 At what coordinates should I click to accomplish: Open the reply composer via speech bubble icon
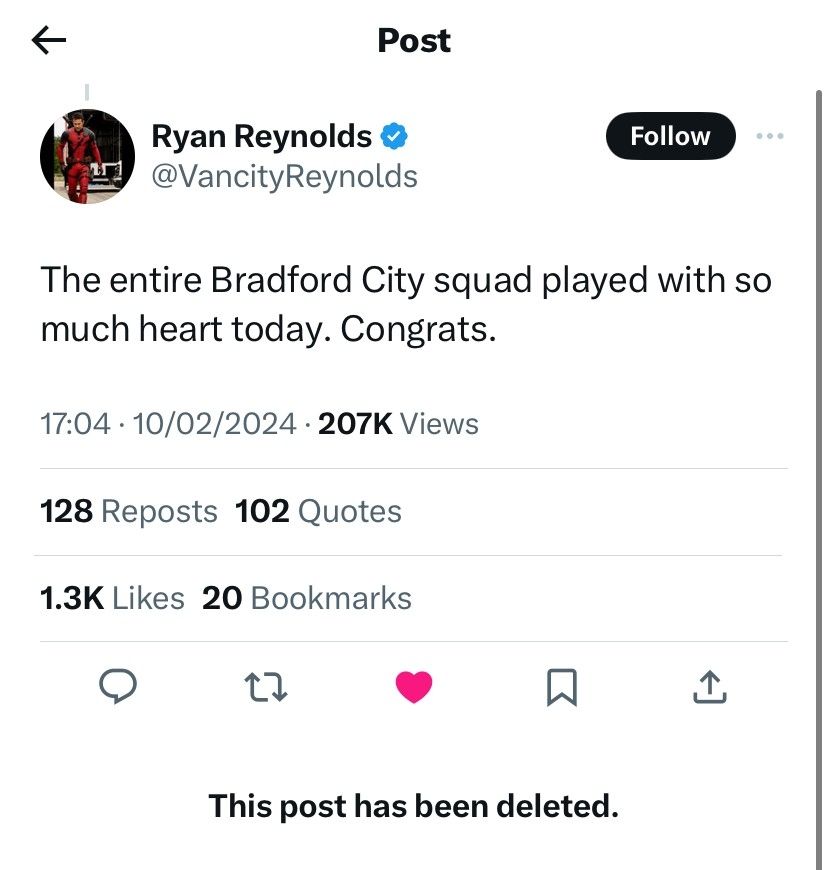click(119, 686)
